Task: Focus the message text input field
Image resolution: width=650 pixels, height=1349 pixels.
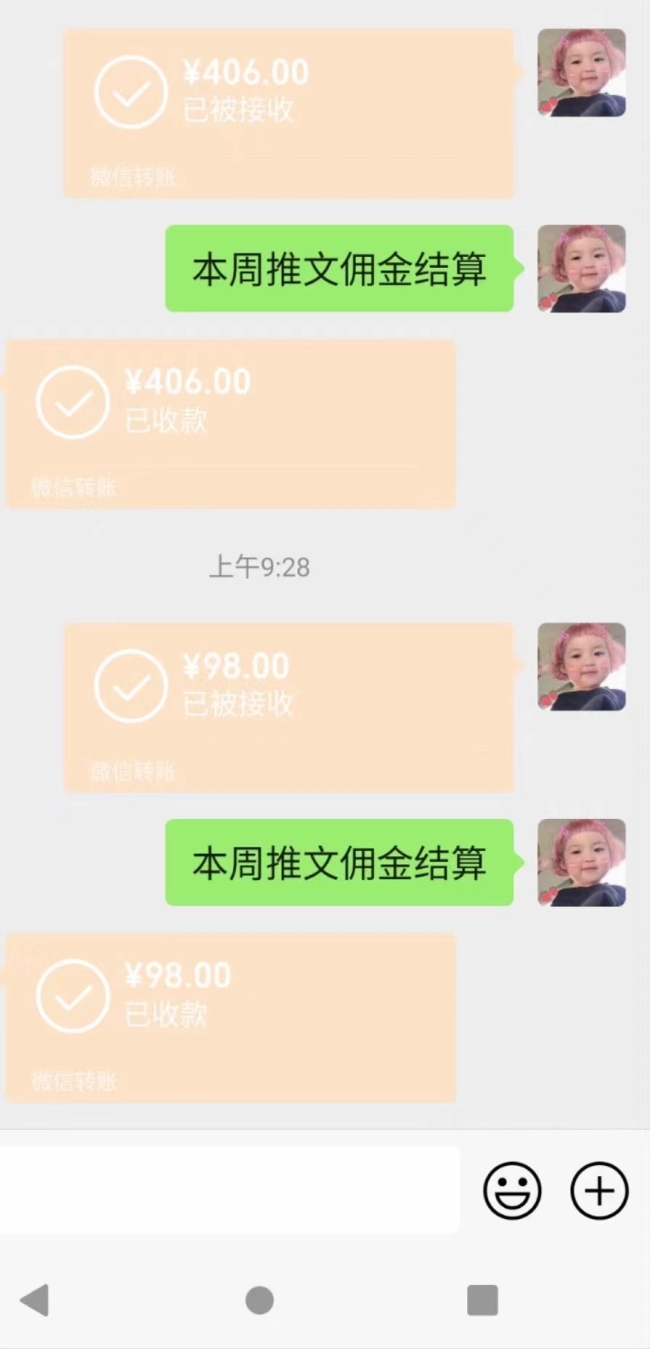Action: 230,1190
